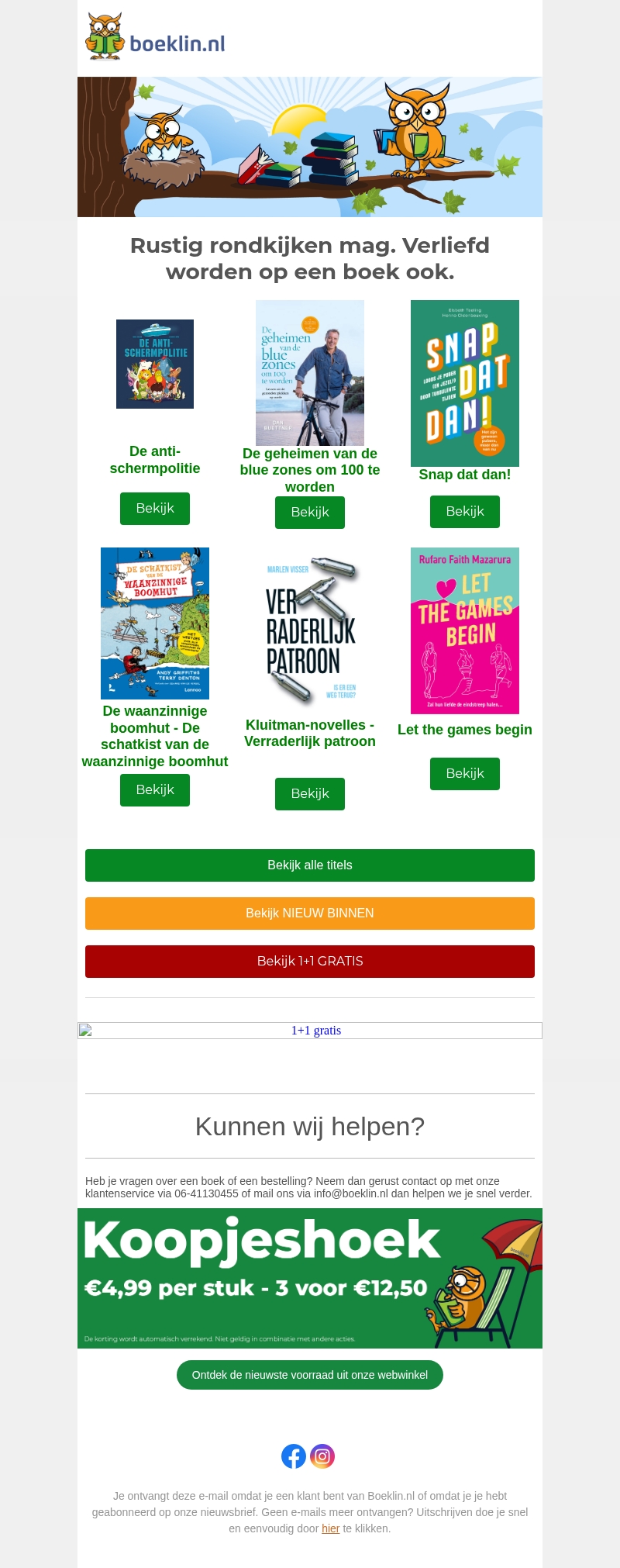Image resolution: width=620 pixels, height=1568 pixels.
Task: Tap Bekijk under Verraderlijk patroon
Action: coord(310,794)
